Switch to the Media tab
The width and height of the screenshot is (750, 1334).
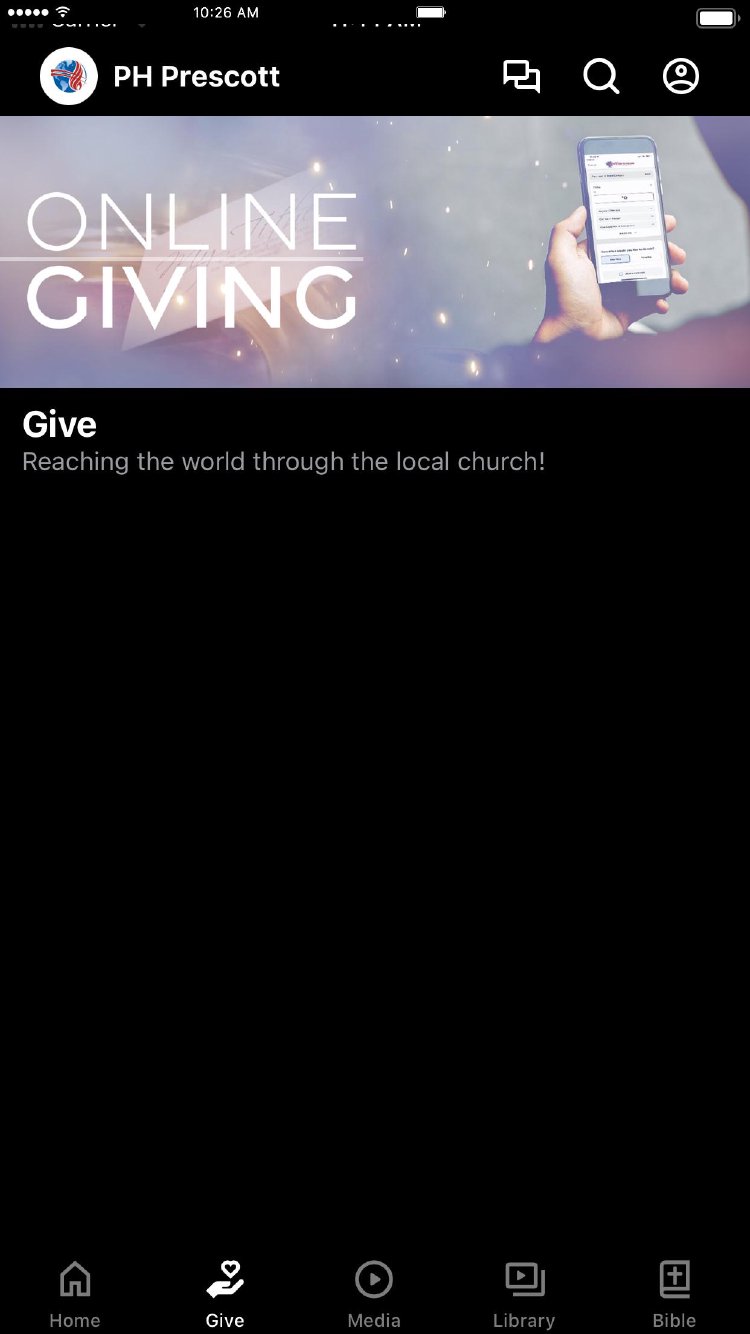(374, 1294)
